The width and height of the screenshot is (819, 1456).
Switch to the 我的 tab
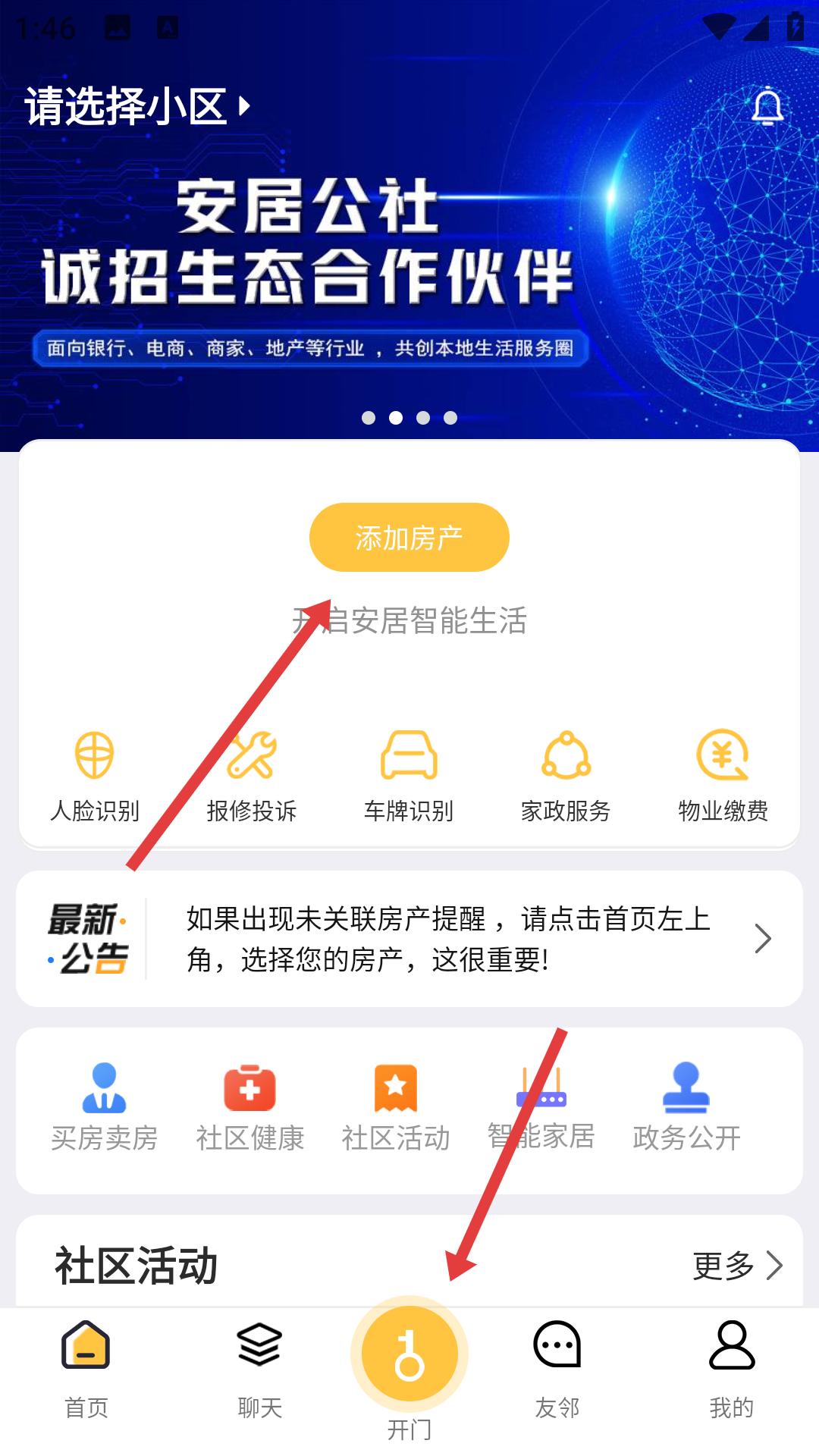tap(732, 1367)
